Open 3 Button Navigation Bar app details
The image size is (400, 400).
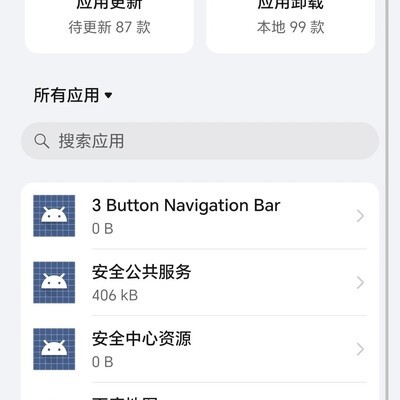pyautogui.click(x=200, y=216)
